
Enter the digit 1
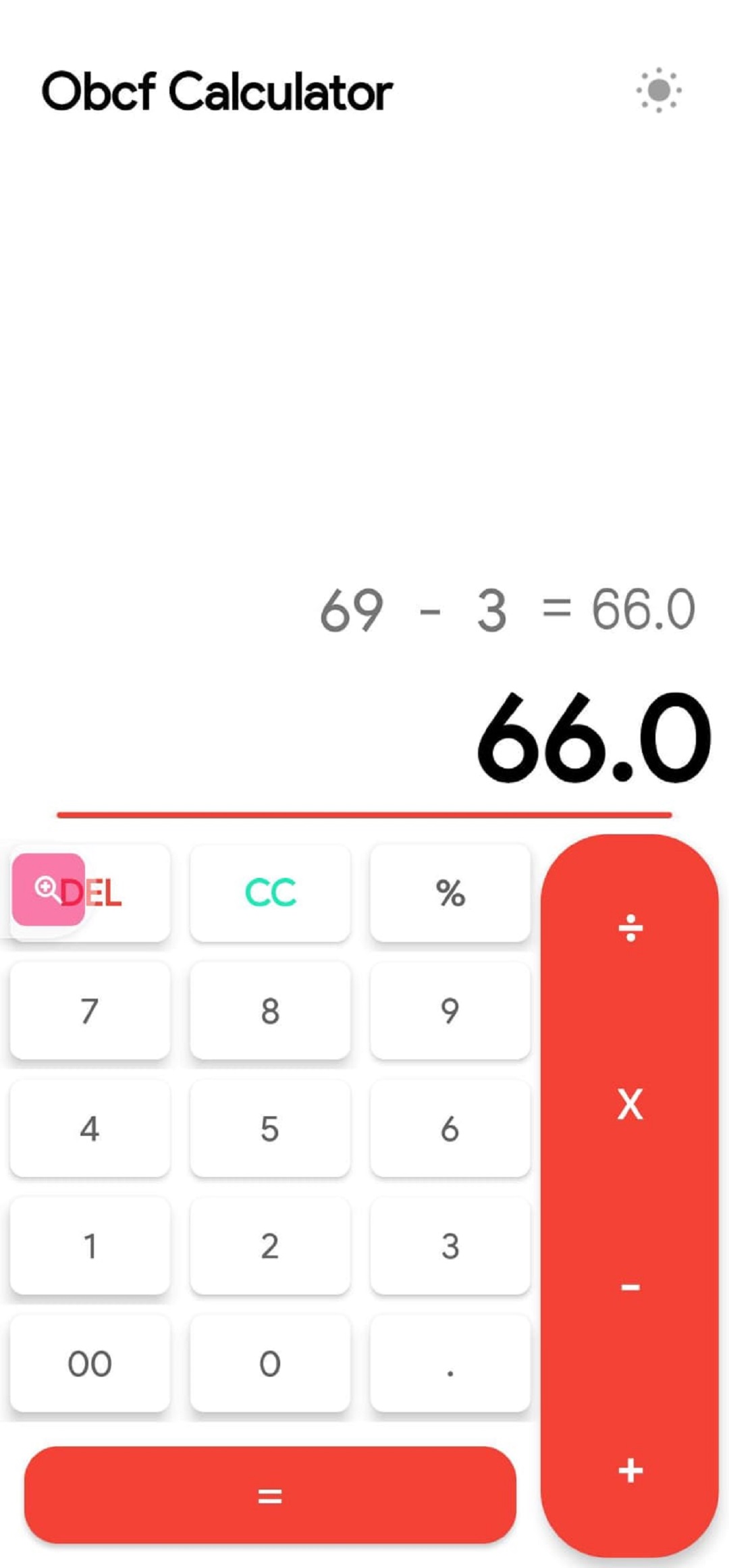tap(90, 1246)
